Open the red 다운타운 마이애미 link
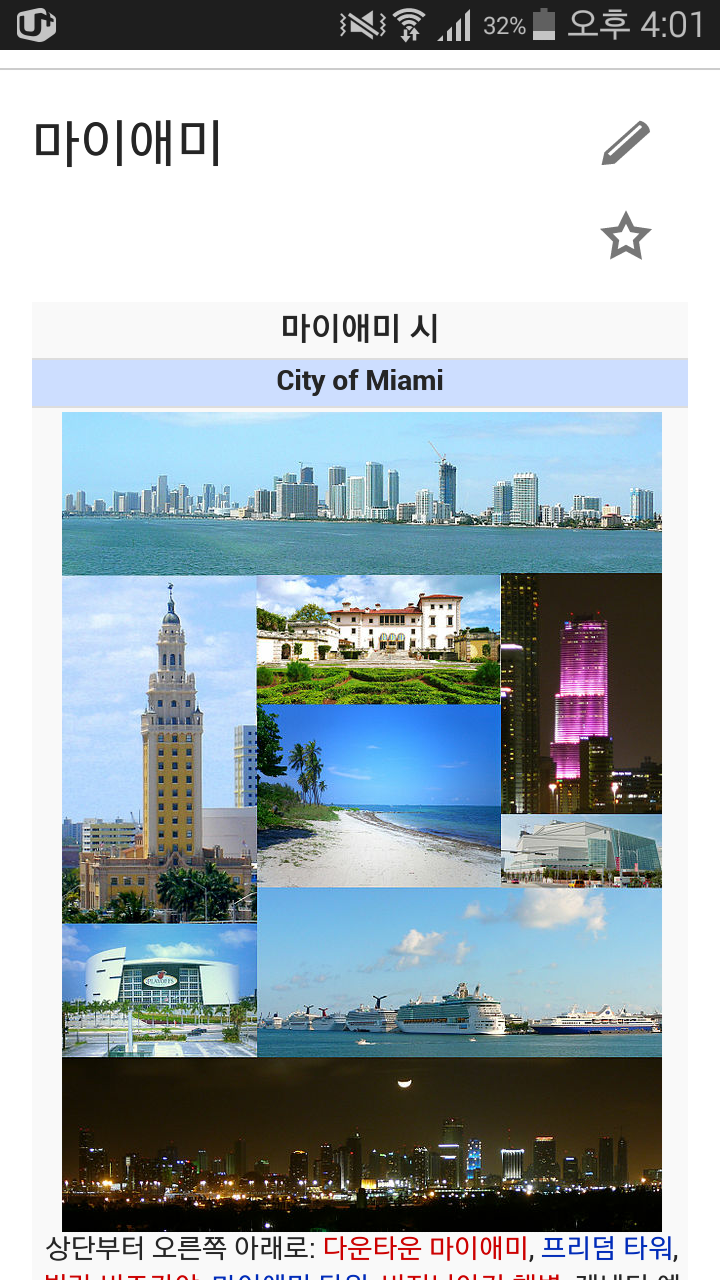 click(426, 1248)
